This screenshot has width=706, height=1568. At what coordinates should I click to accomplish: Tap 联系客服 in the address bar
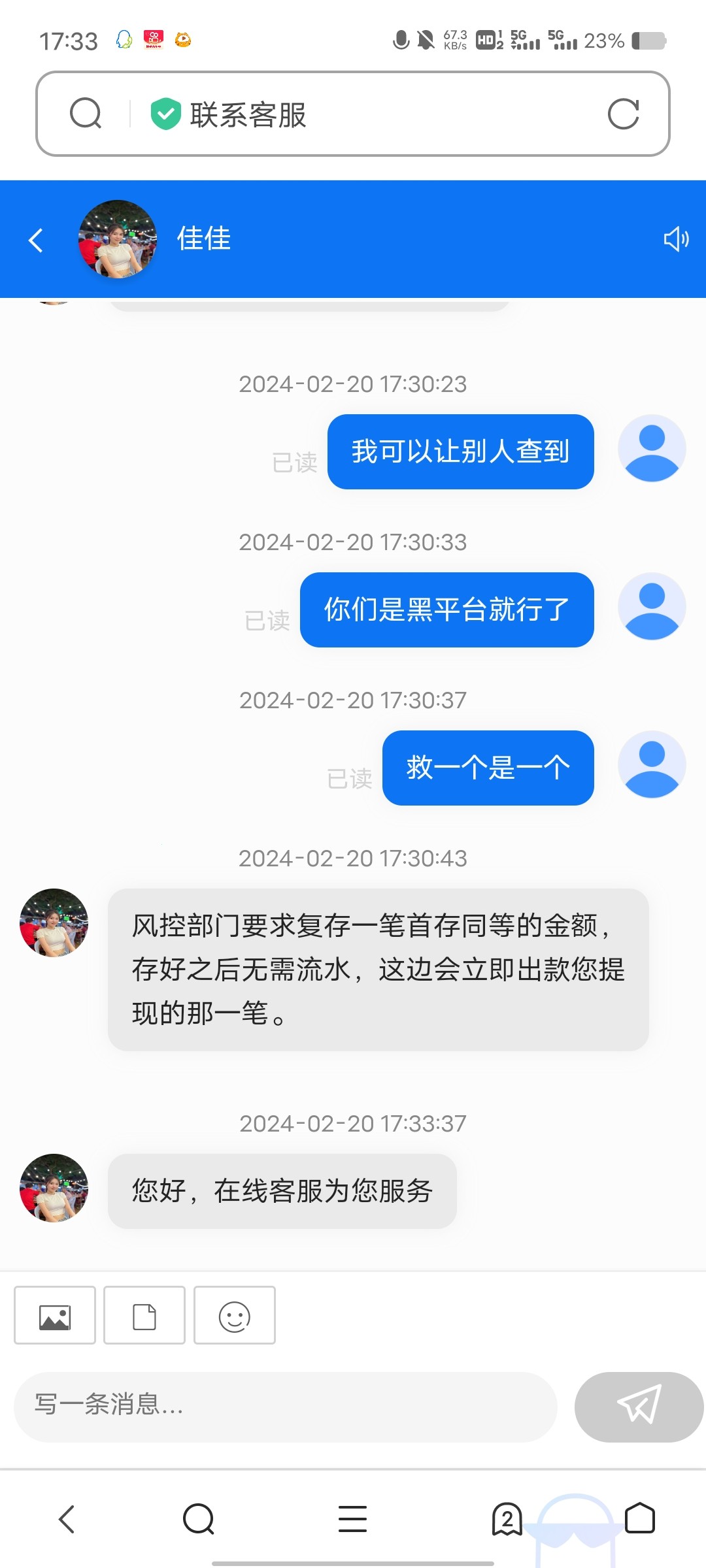pos(248,113)
